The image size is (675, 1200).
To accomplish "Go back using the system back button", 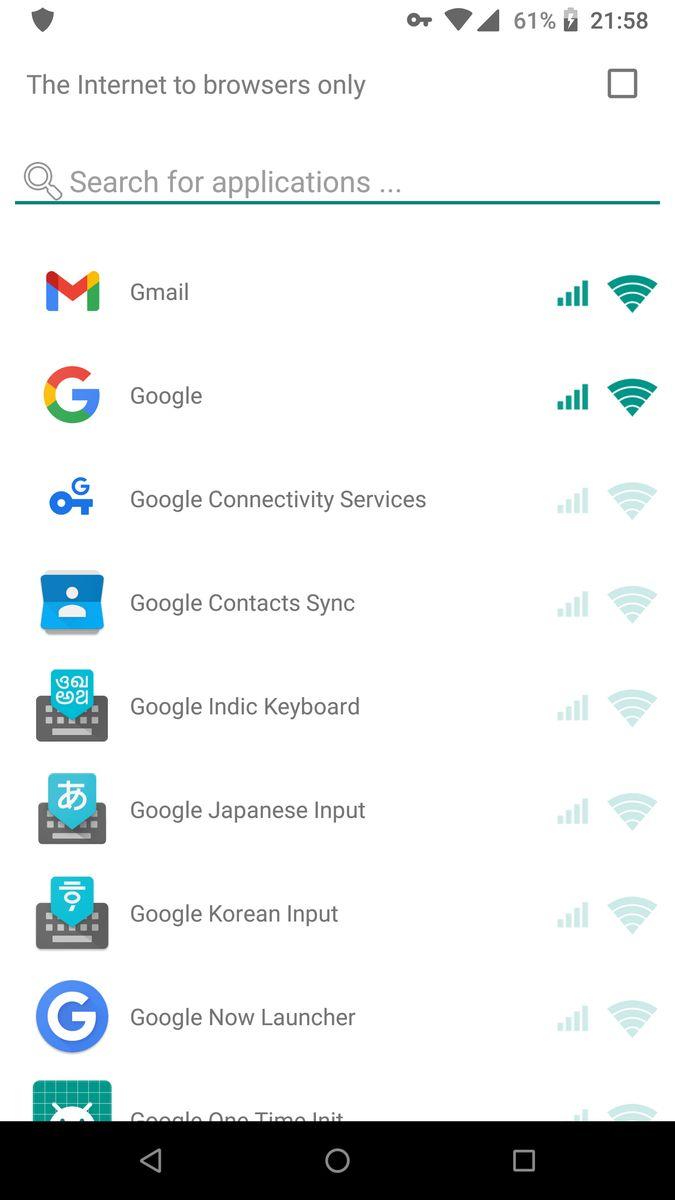I will pyautogui.click(x=151, y=1160).
